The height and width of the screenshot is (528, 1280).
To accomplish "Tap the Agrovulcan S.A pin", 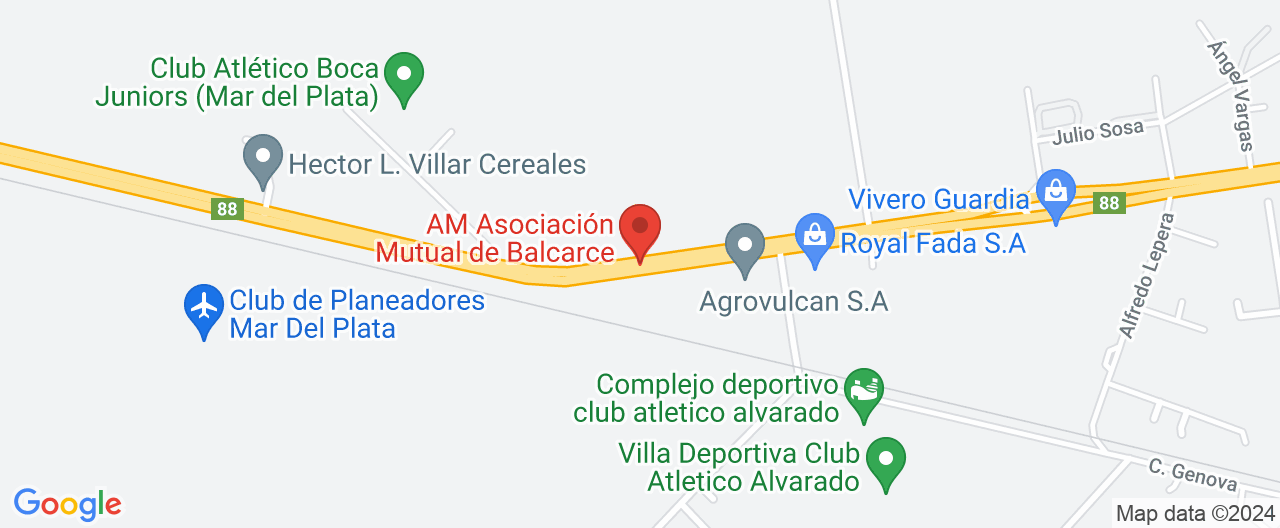I will (744, 246).
